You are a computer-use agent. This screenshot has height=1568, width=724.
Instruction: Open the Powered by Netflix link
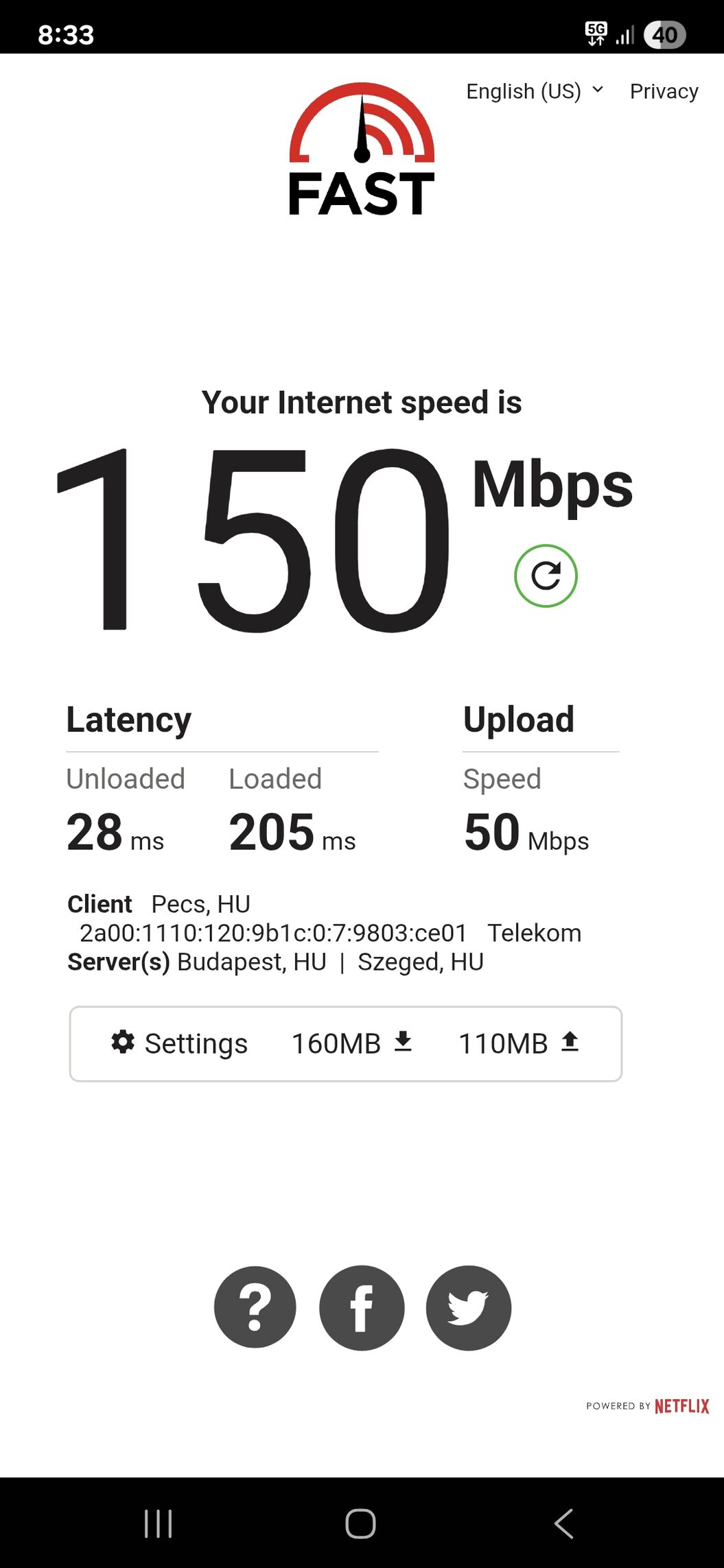click(647, 1406)
